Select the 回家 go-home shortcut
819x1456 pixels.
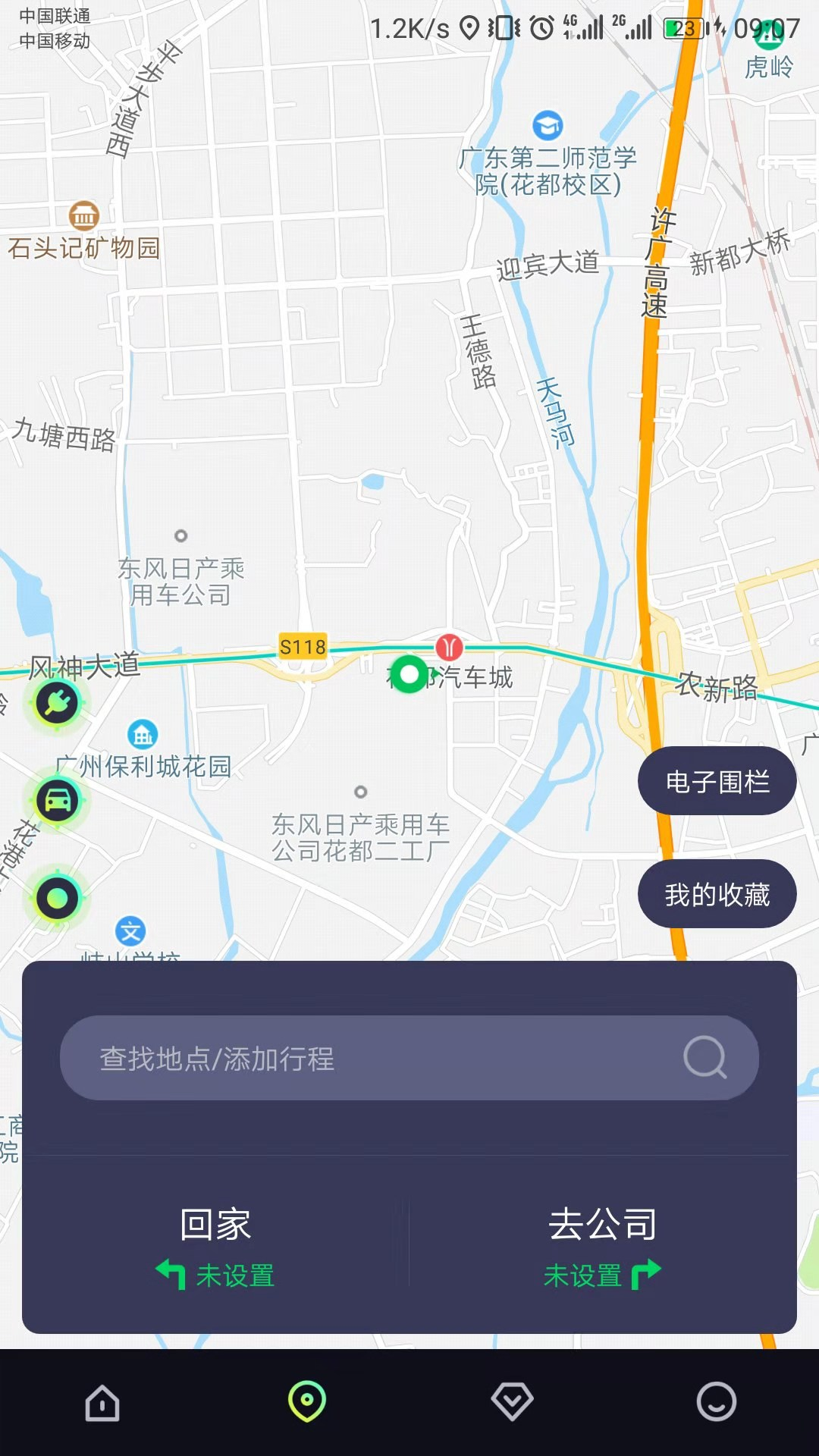pyautogui.click(x=215, y=1245)
